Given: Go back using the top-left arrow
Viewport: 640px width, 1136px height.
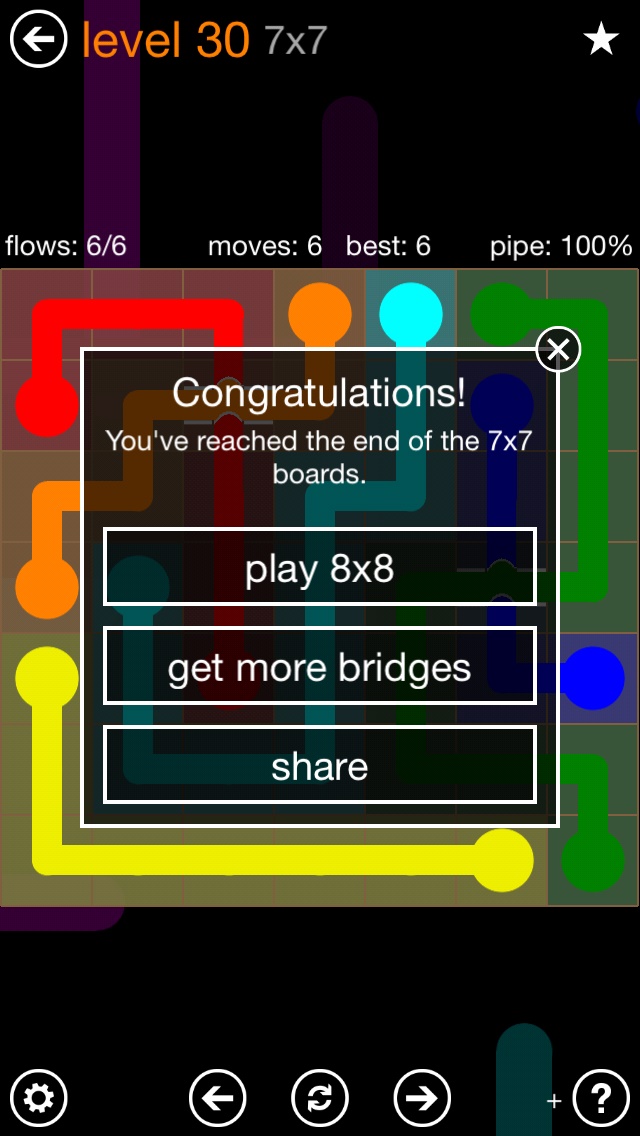Looking at the screenshot, I should coord(39,40).
